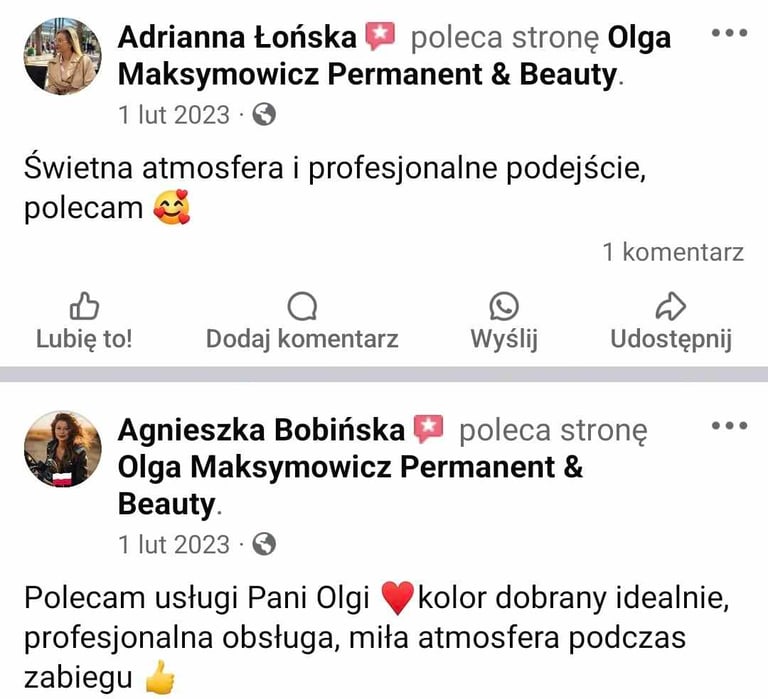Open overflow menu on Adrianna Łońska's post
Image resolution: width=768 pixels, height=699 pixels.
tap(729, 33)
